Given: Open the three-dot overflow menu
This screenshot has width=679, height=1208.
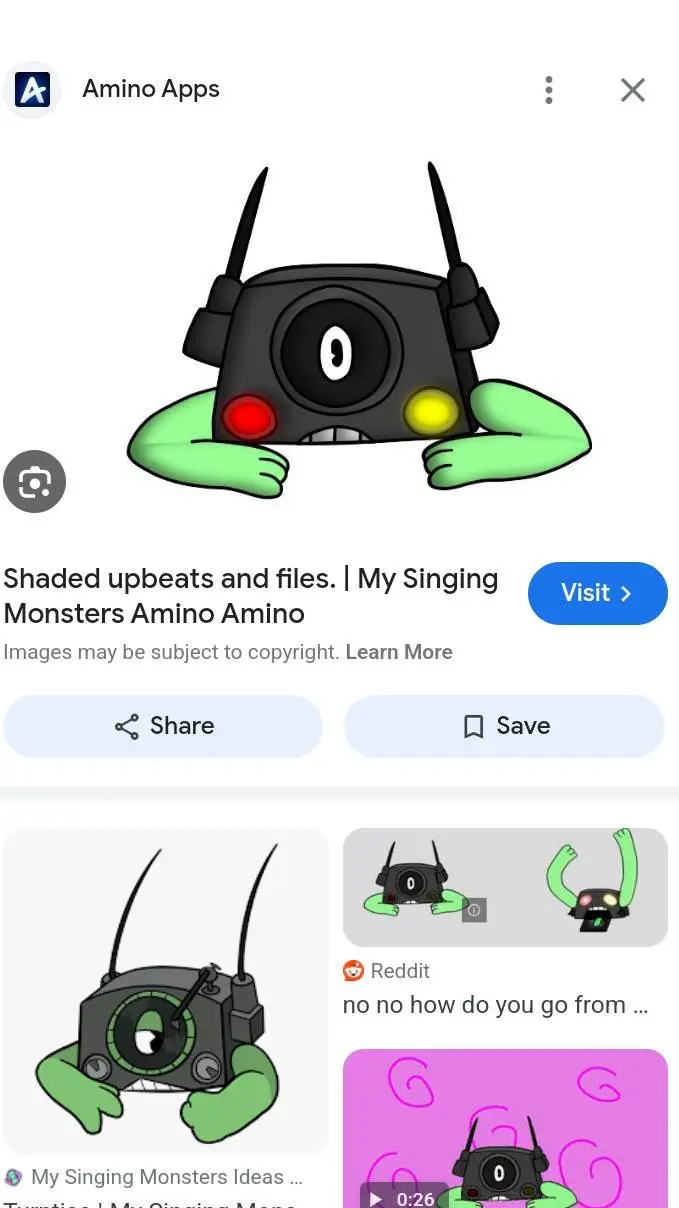Looking at the screenshot, I should click(548, 90).
